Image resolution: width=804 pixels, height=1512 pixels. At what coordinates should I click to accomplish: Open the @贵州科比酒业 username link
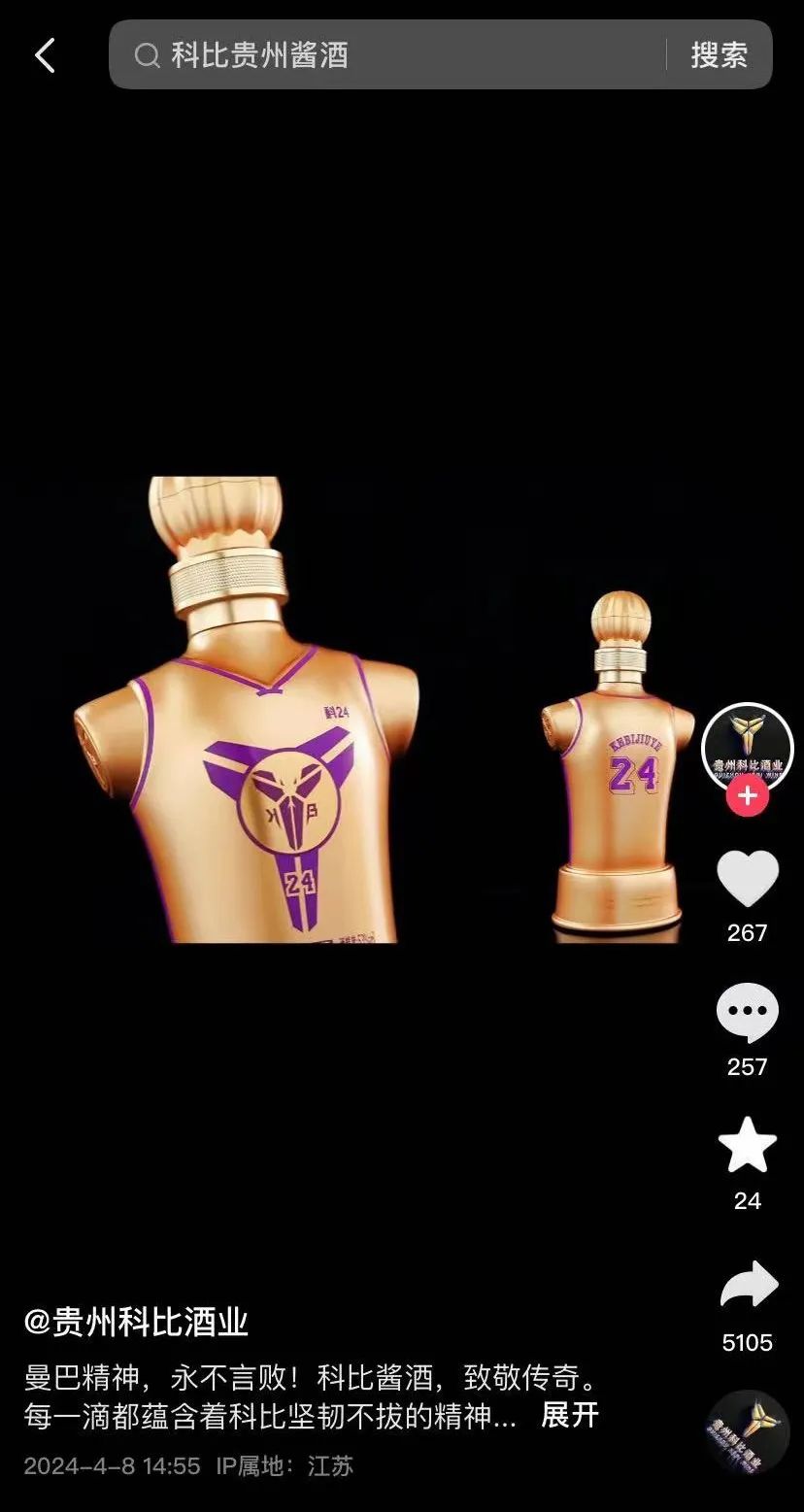pos(136,1323)
